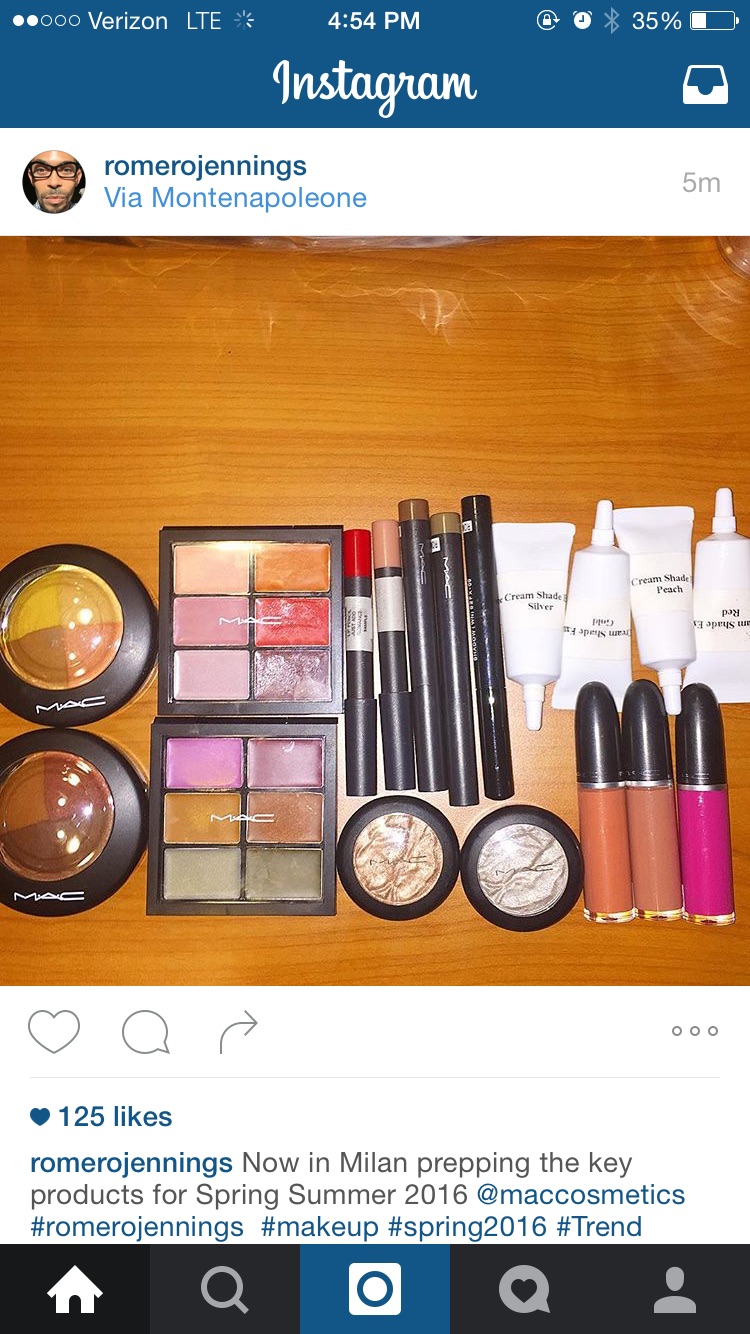750x1334 pixels.
Task: Share the post via arrow icon
Action: pos(238,1031)
